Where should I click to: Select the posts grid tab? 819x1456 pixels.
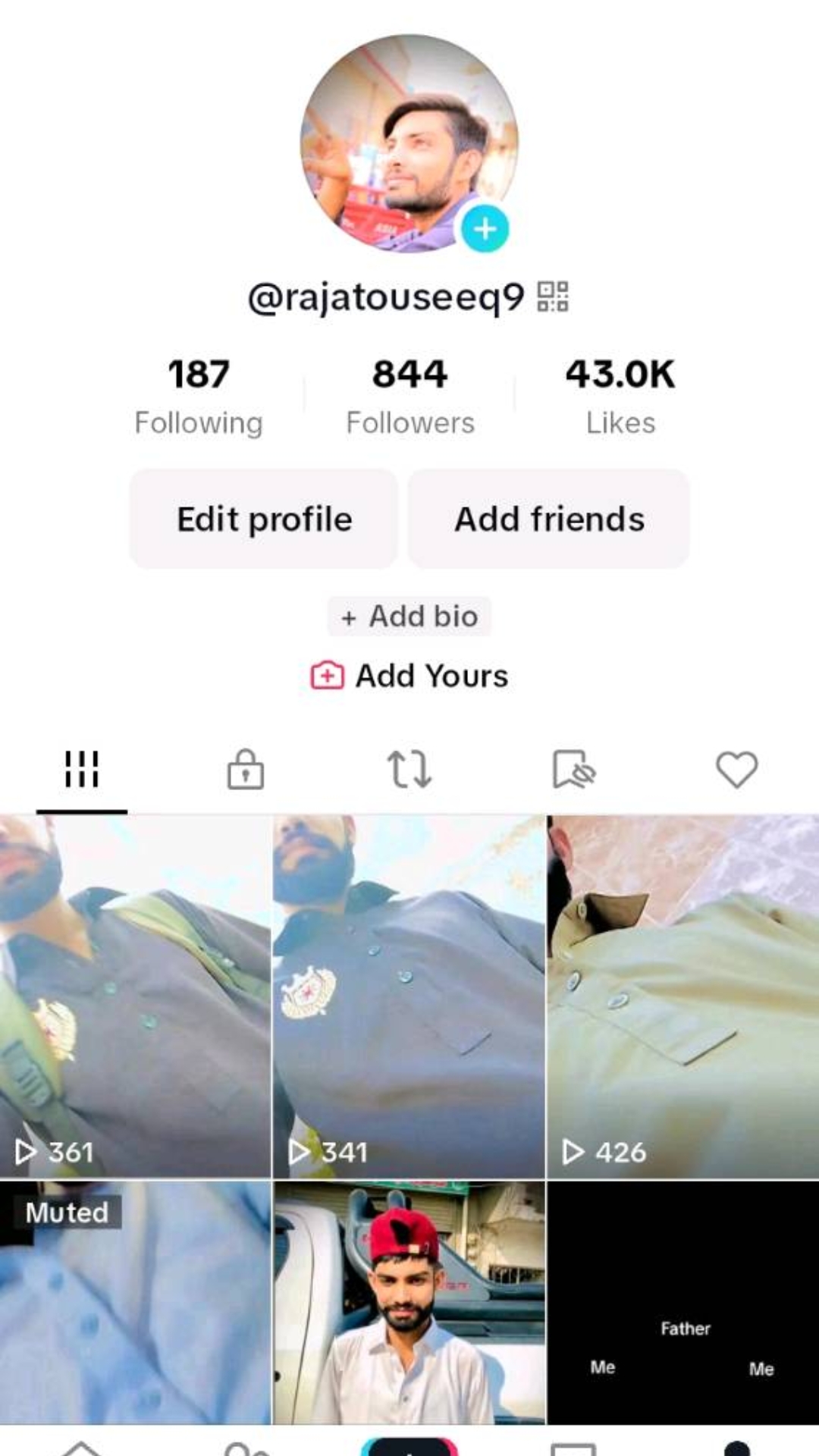point(82,770)
